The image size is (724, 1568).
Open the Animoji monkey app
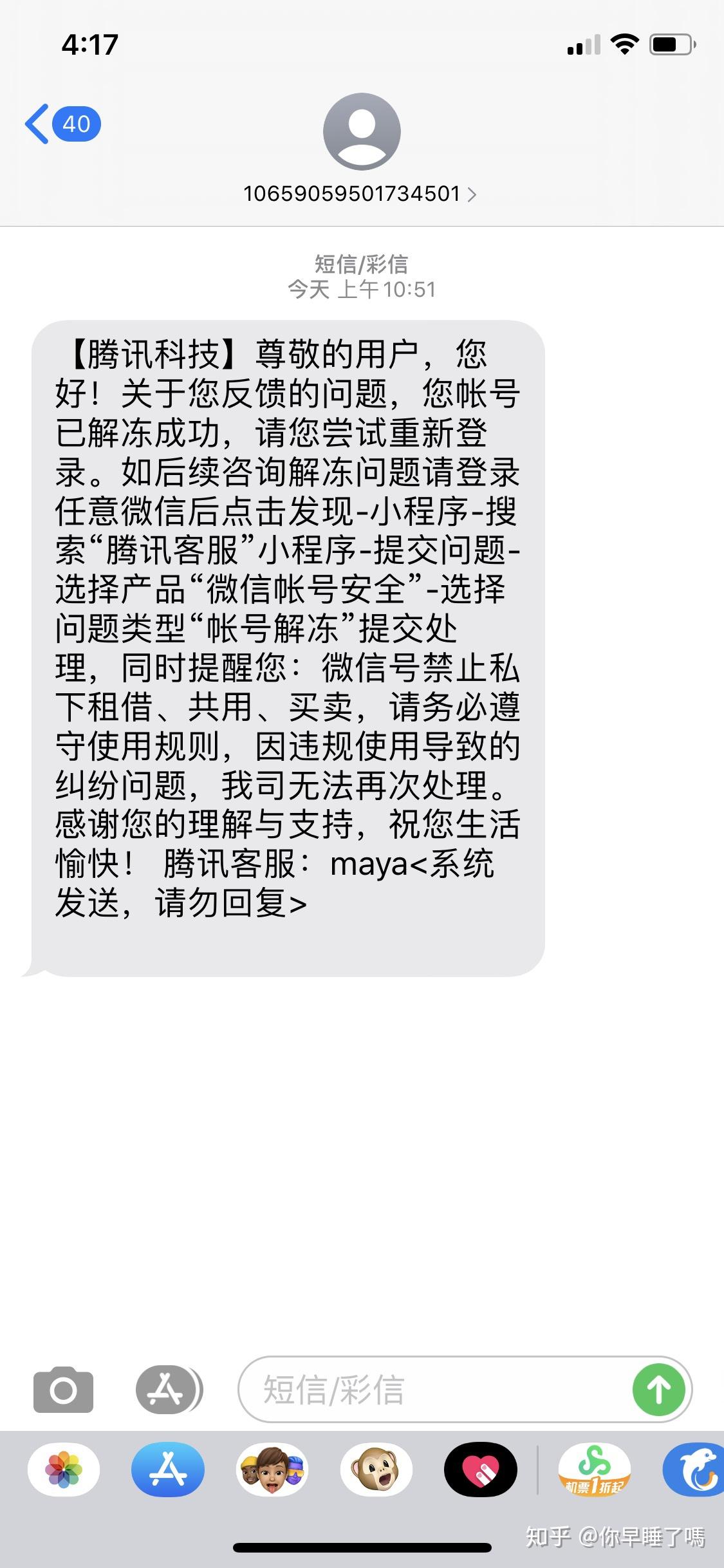click(x=376, y=1470)
